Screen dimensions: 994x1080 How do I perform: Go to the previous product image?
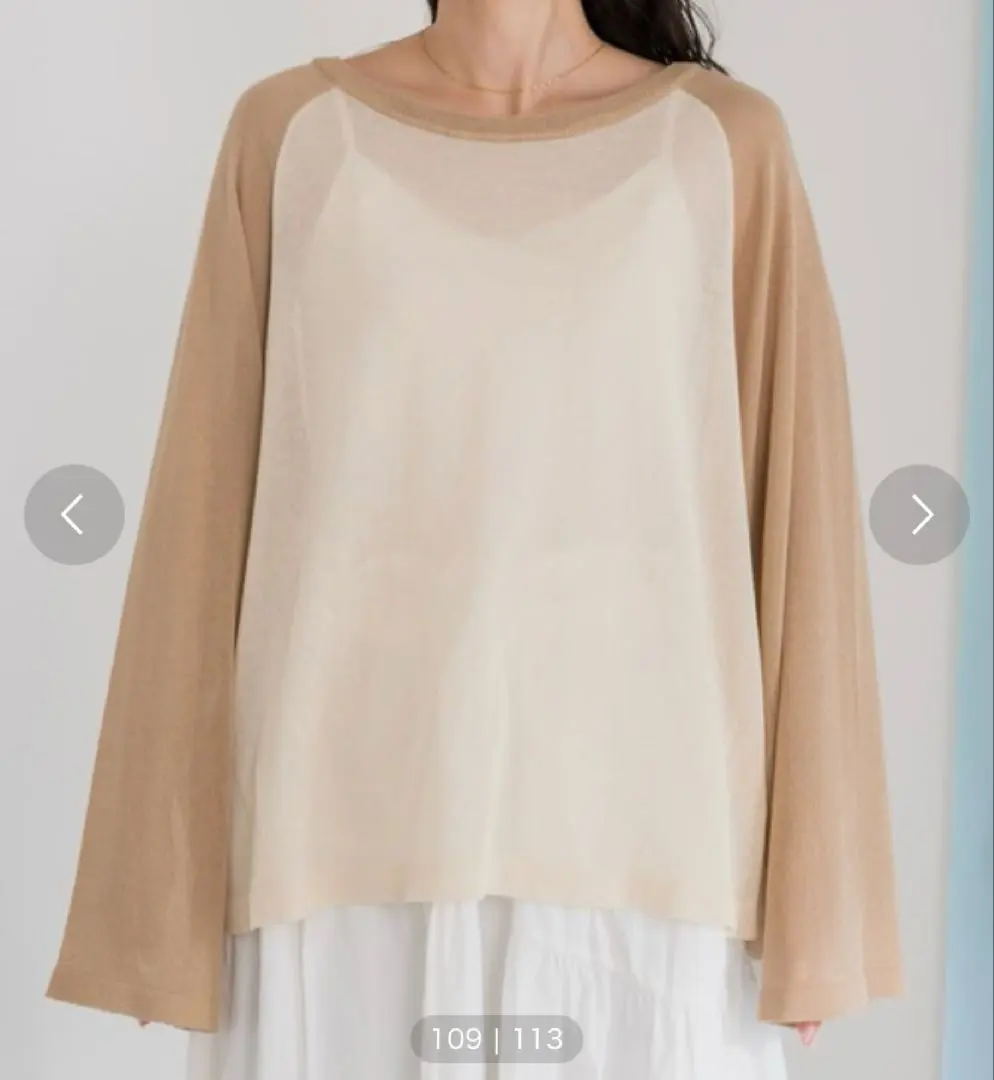tap(74, 514)
